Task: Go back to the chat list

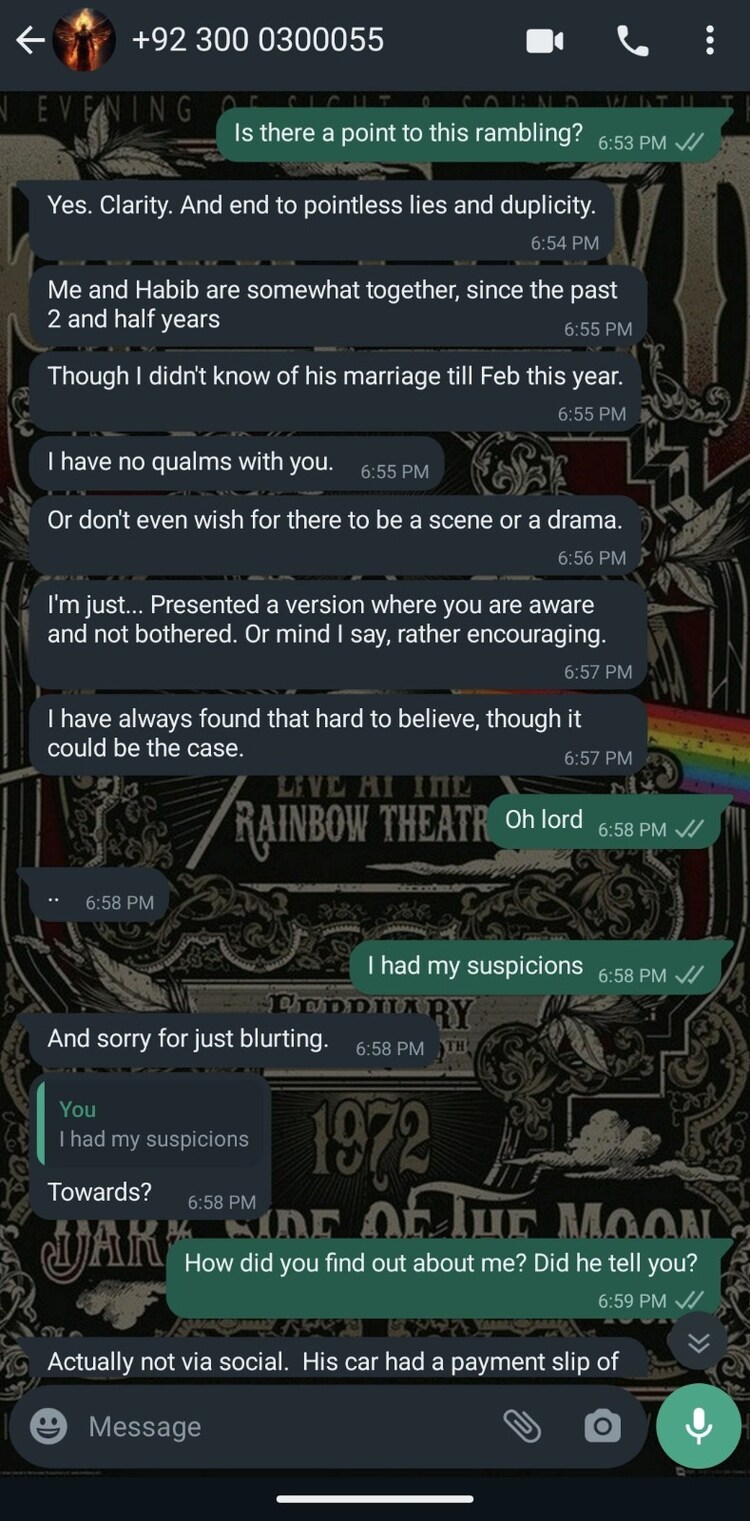Action: [30, 41]
